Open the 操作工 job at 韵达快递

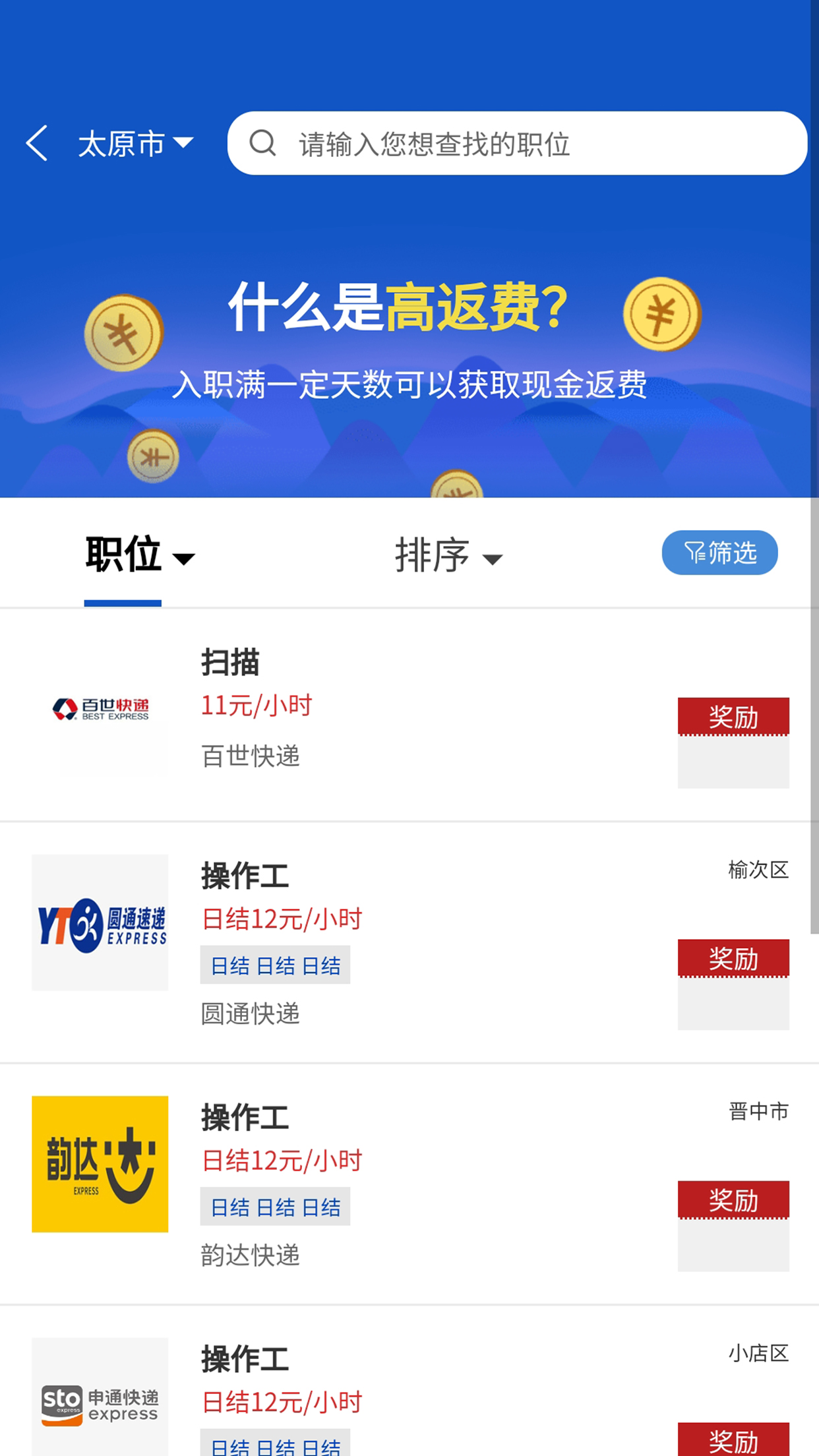pos(409,1184)
